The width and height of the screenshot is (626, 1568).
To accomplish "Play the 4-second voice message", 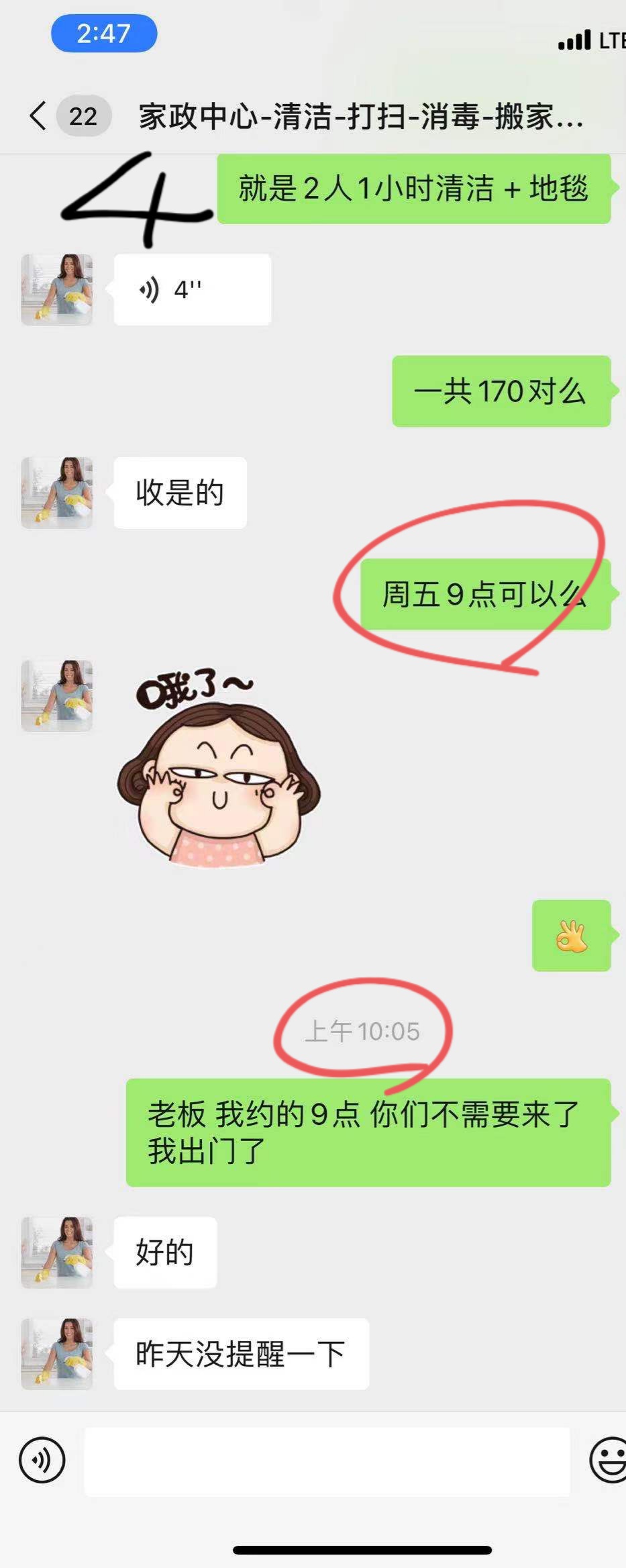I will (193, 289).
